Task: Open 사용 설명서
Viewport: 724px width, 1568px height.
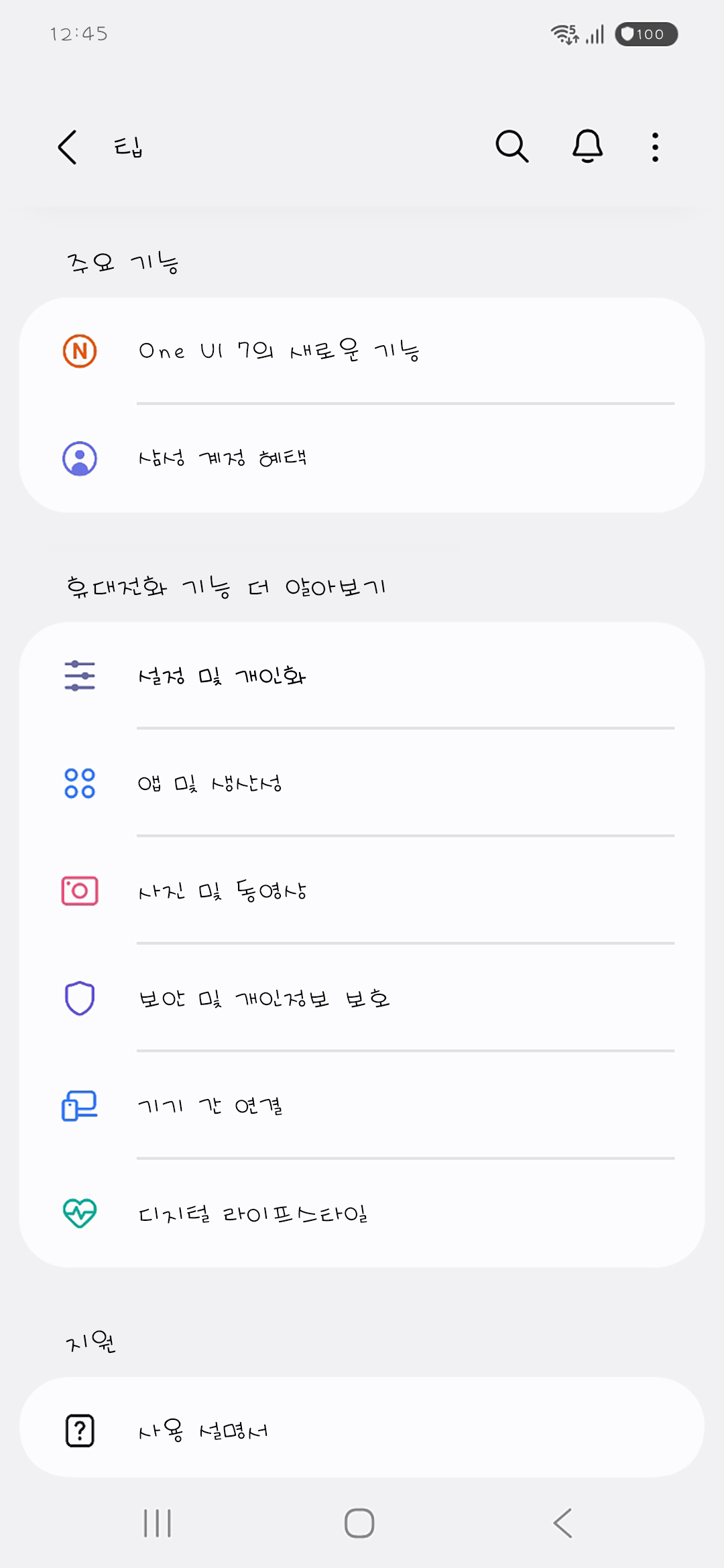Action: [x=362, y=1431]
